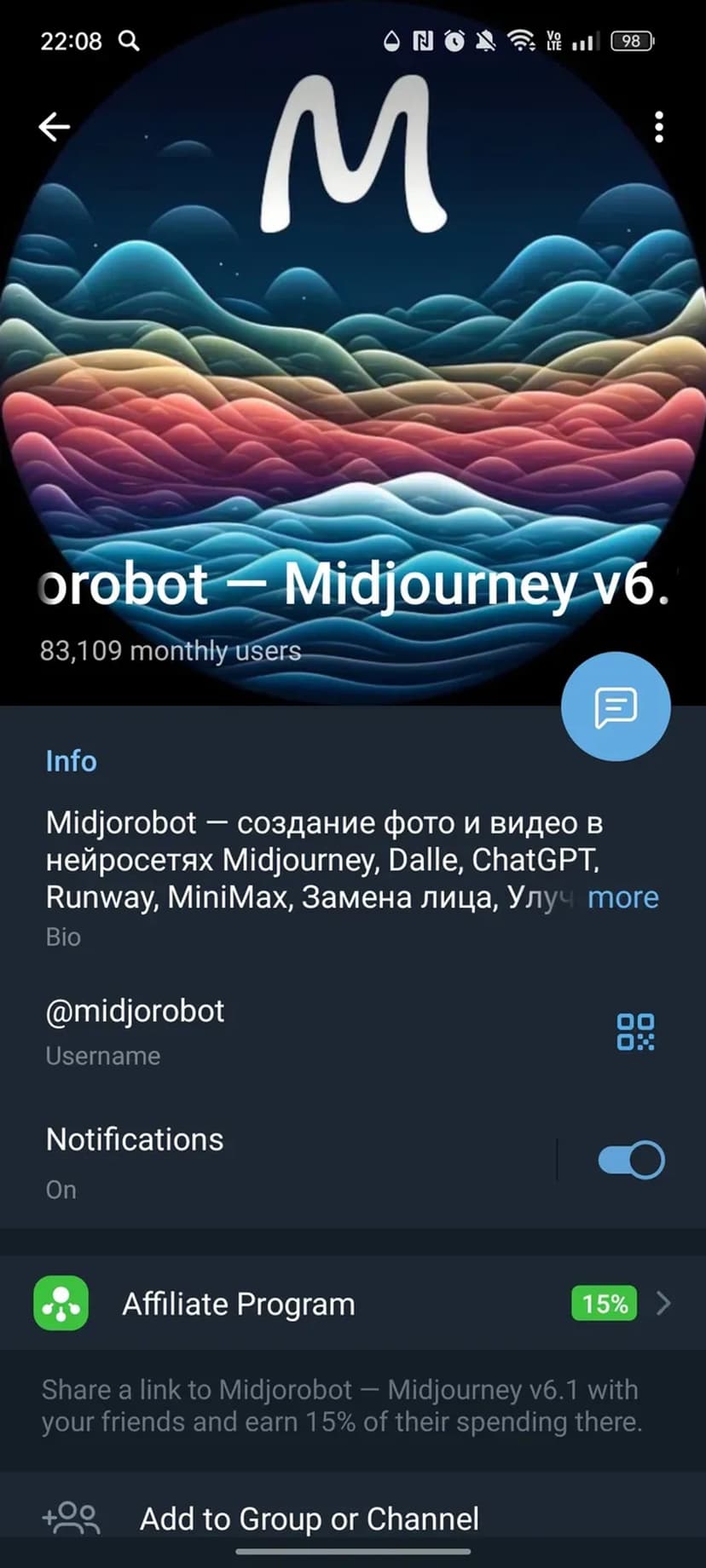This screenshot has width=706, height=1568.
Task: Open chat with the message button
Action: pos(616,706)
